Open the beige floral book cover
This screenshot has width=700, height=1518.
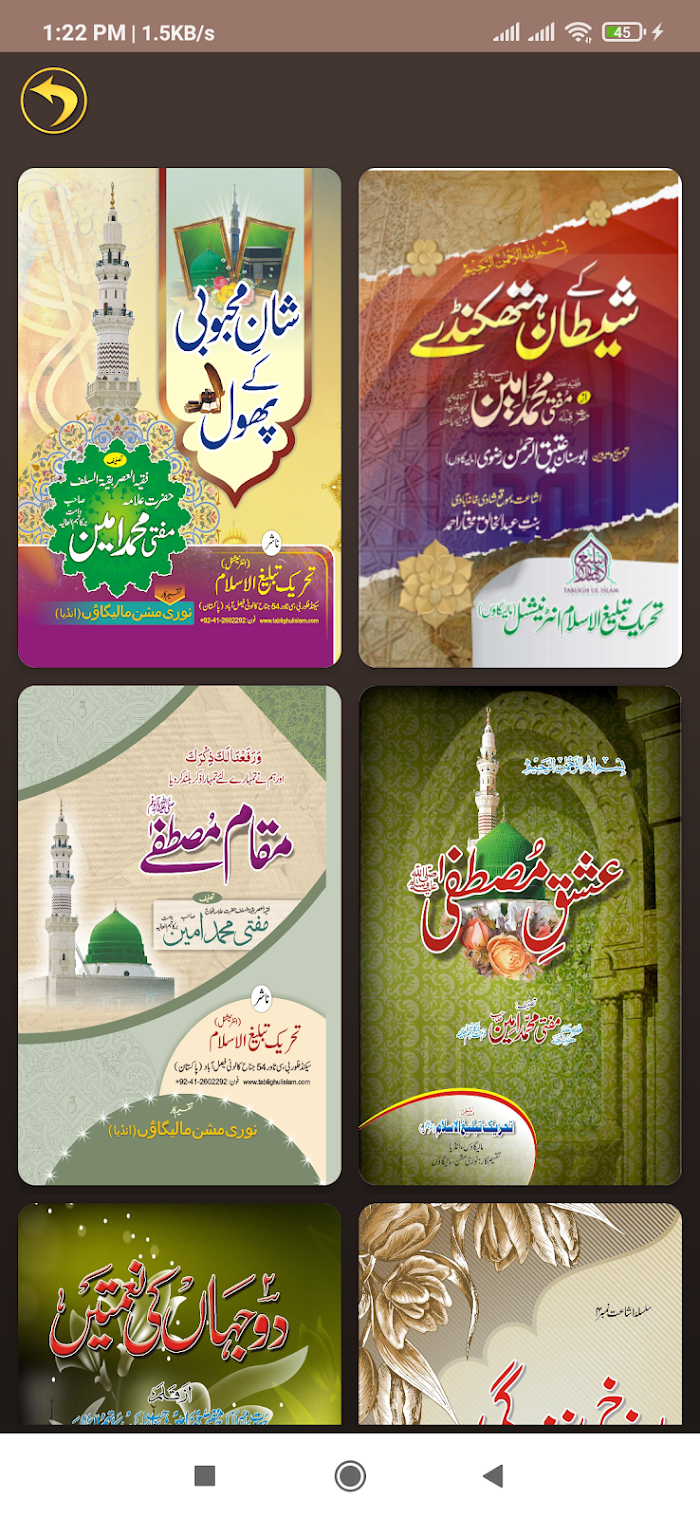click(x=520, y=1314)
